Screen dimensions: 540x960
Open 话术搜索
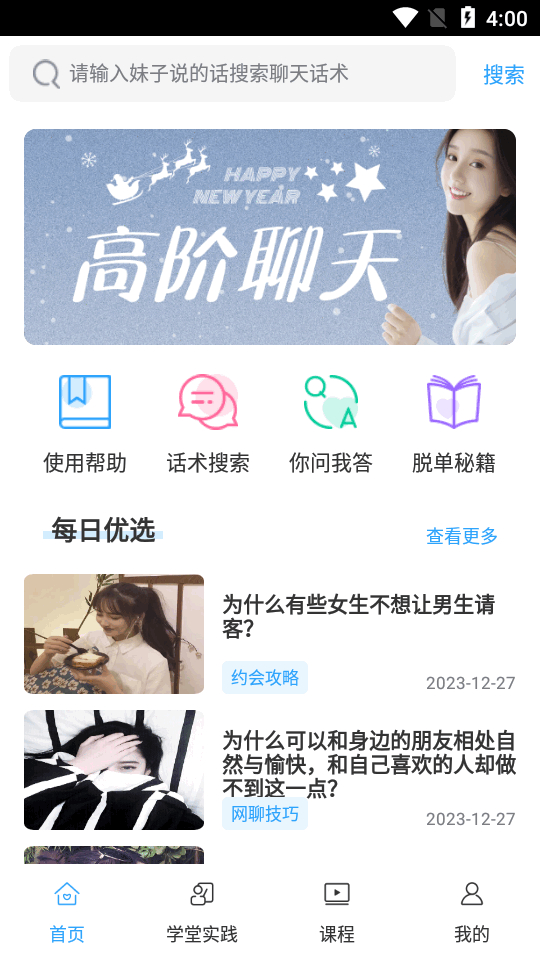(x=208, y=424)
